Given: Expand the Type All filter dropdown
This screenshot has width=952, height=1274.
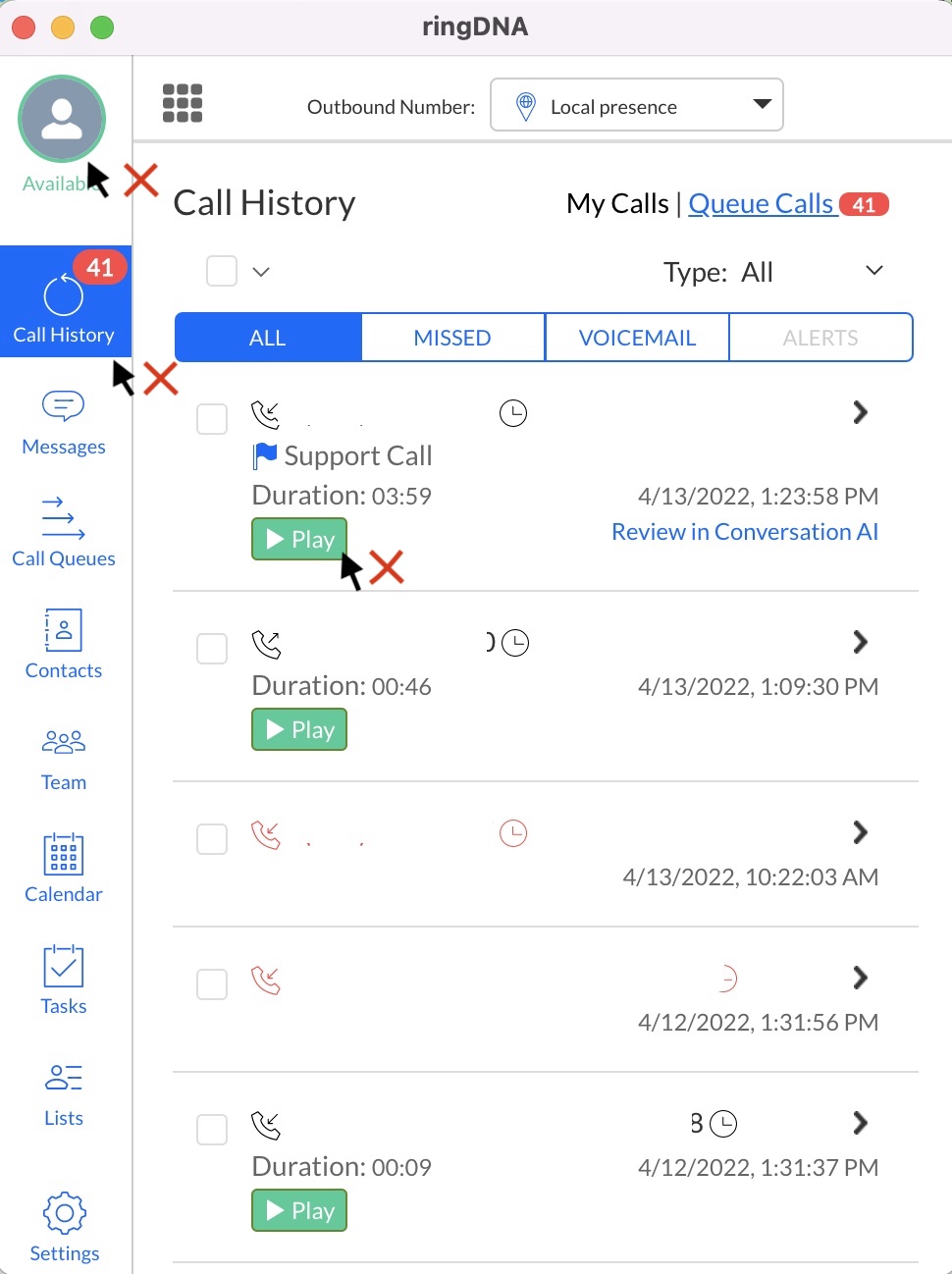Looking at the screenshot, I should [x=873, y=271].
